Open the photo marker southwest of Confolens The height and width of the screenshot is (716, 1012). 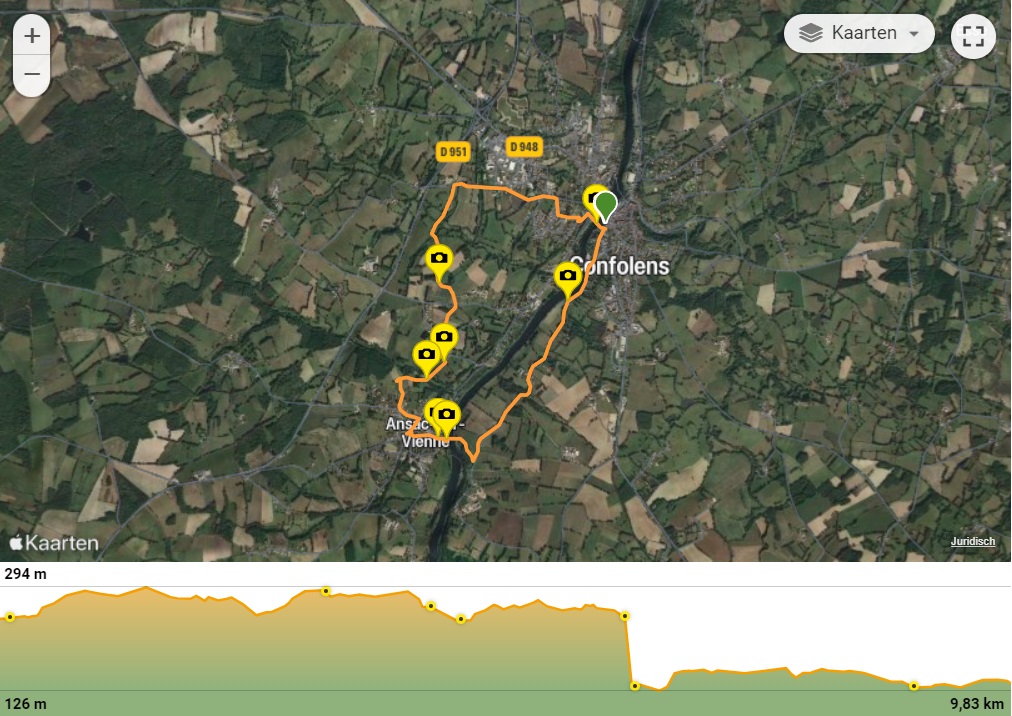[568, 275]
